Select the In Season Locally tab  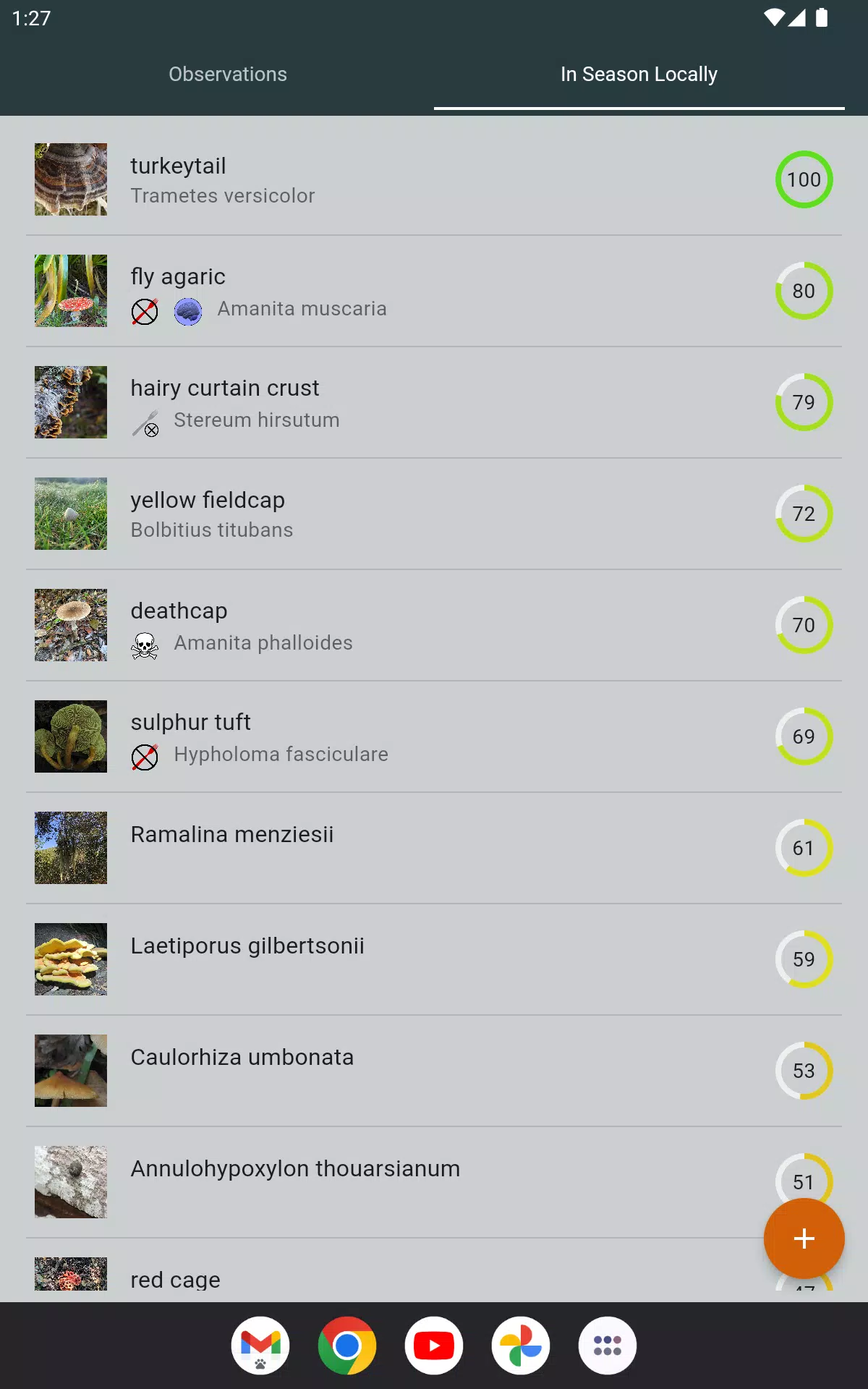coord(639,74)
